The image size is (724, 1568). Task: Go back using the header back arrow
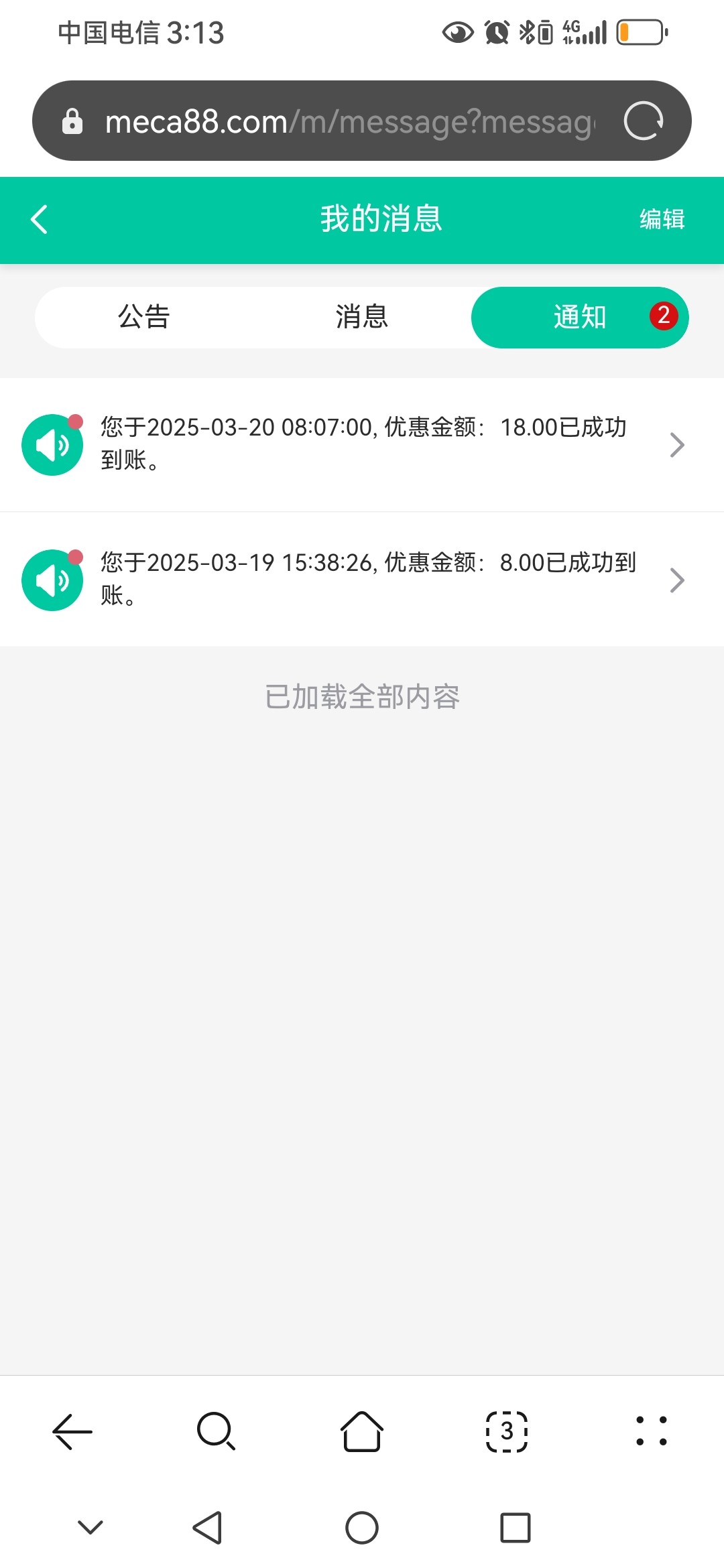tap(40, 220)
